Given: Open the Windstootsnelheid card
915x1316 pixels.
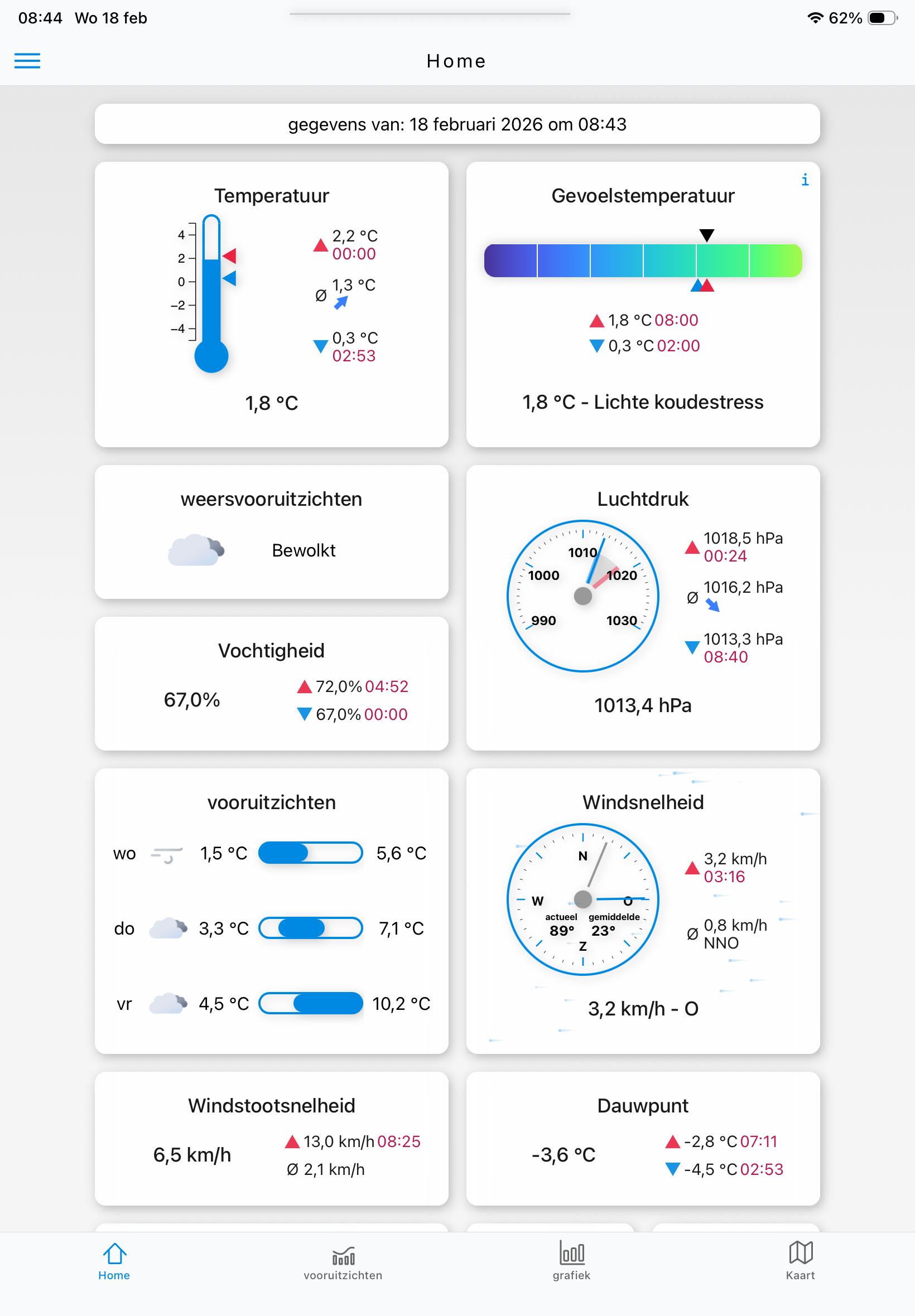Looking at the screenshot, I should coord(271,1138).
